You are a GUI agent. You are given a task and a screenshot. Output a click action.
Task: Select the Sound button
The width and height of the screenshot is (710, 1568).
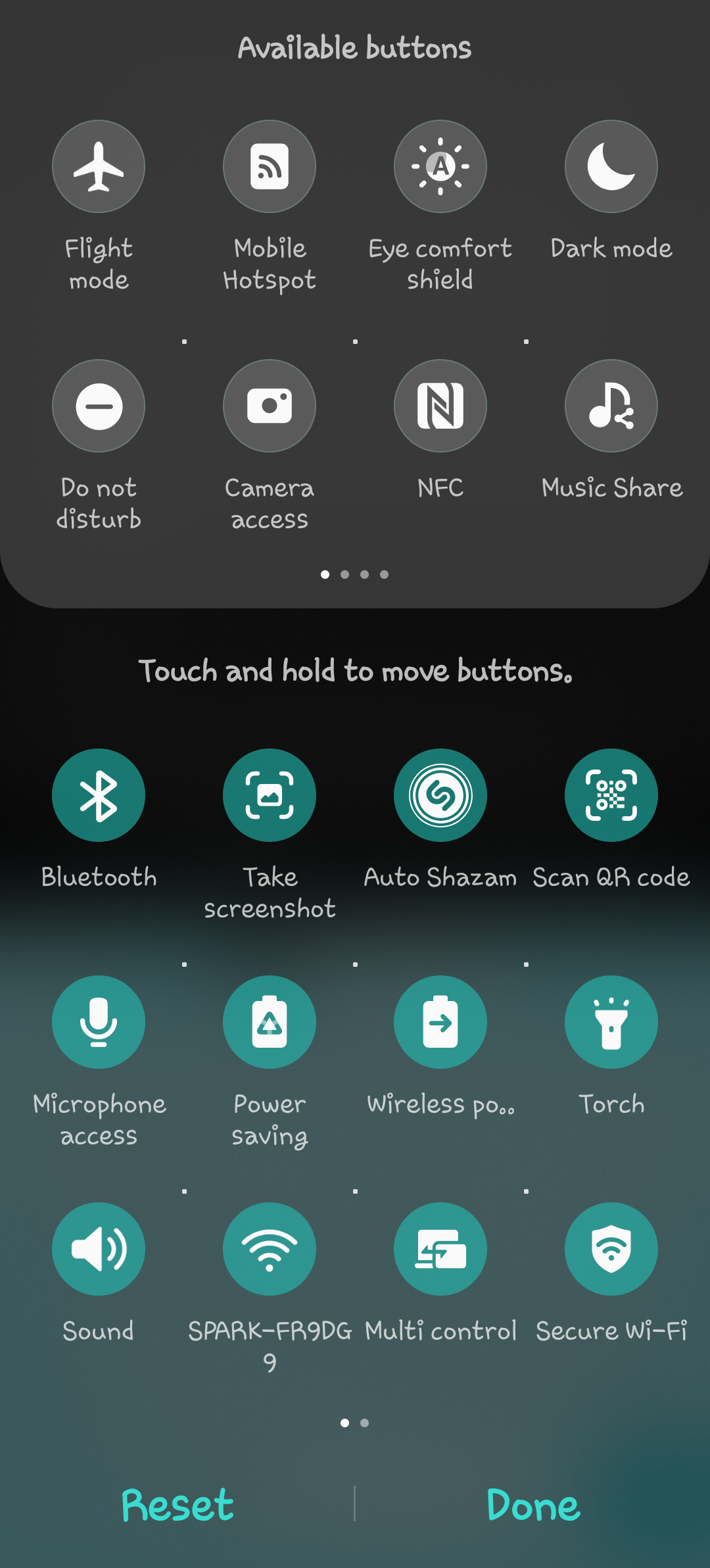pyautogui.click(x=99, y=1249)
